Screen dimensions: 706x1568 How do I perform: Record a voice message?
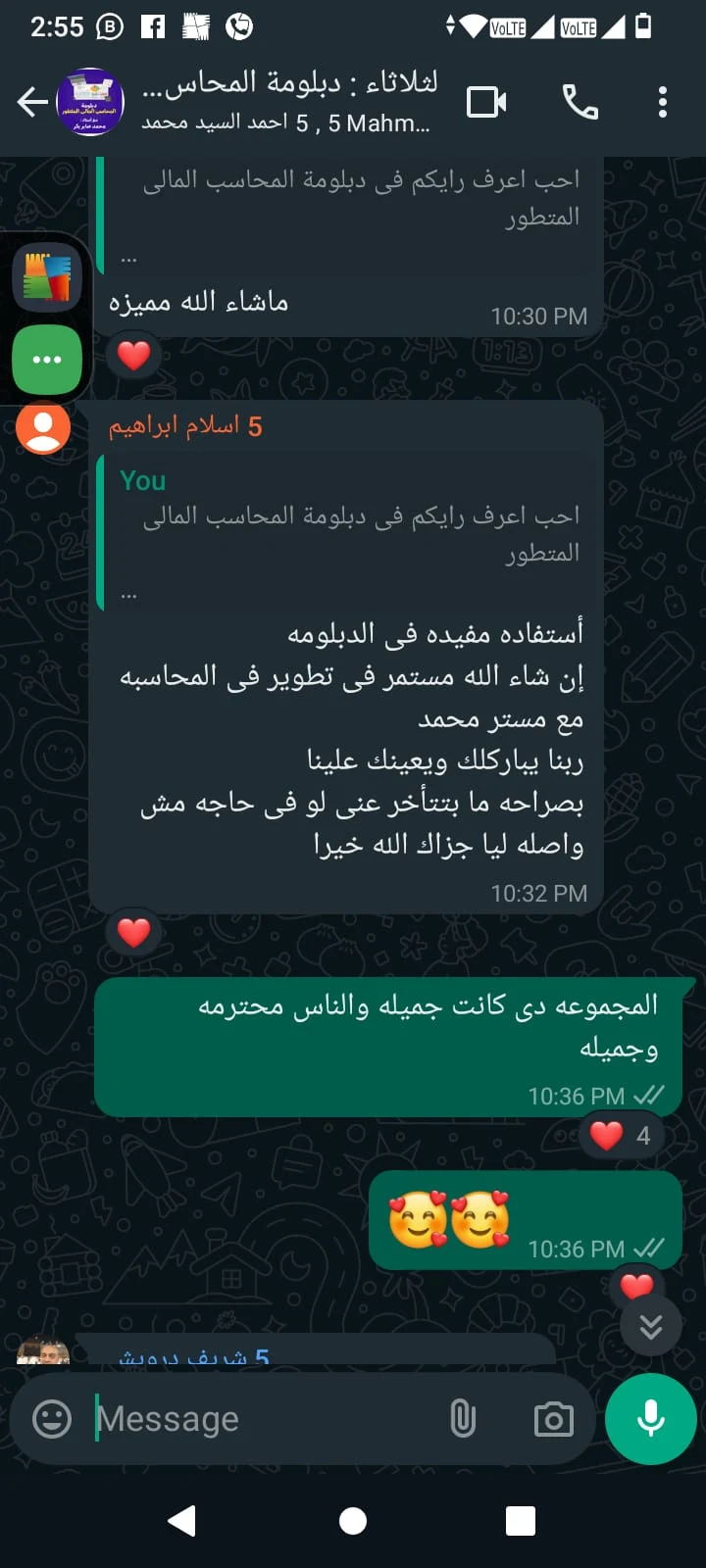pyautogui.click(x=650, y=1419)
